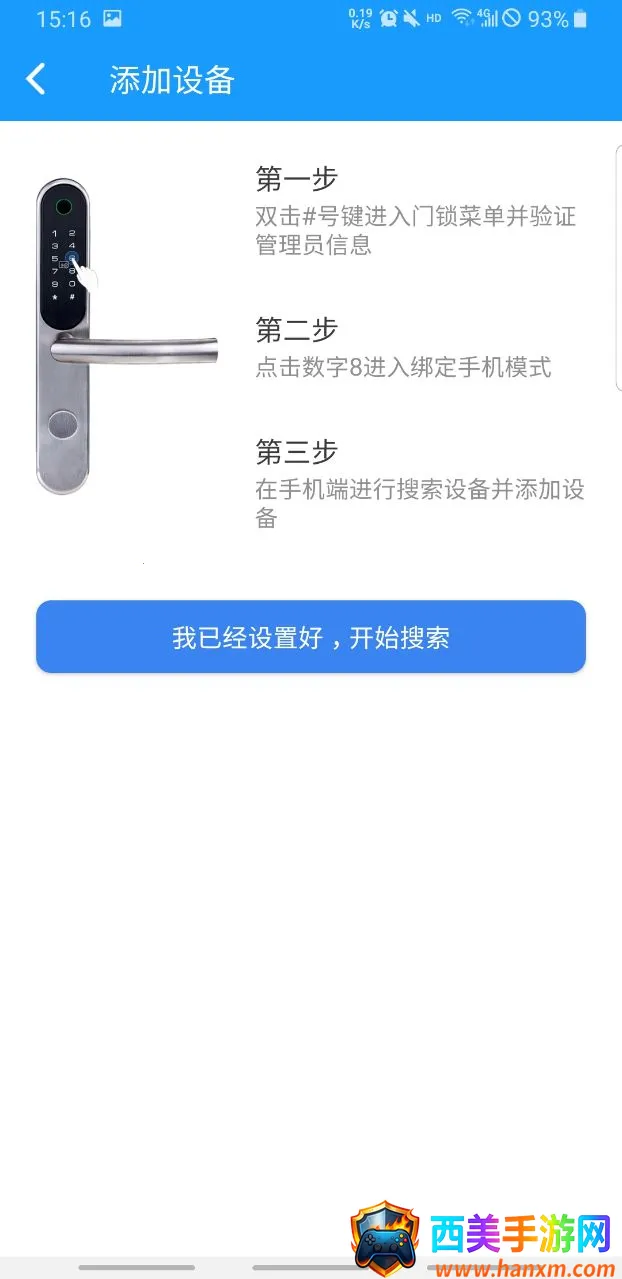622x1279 pixels.
Task: Go back from 添加设备 screen
Action: 36,79
